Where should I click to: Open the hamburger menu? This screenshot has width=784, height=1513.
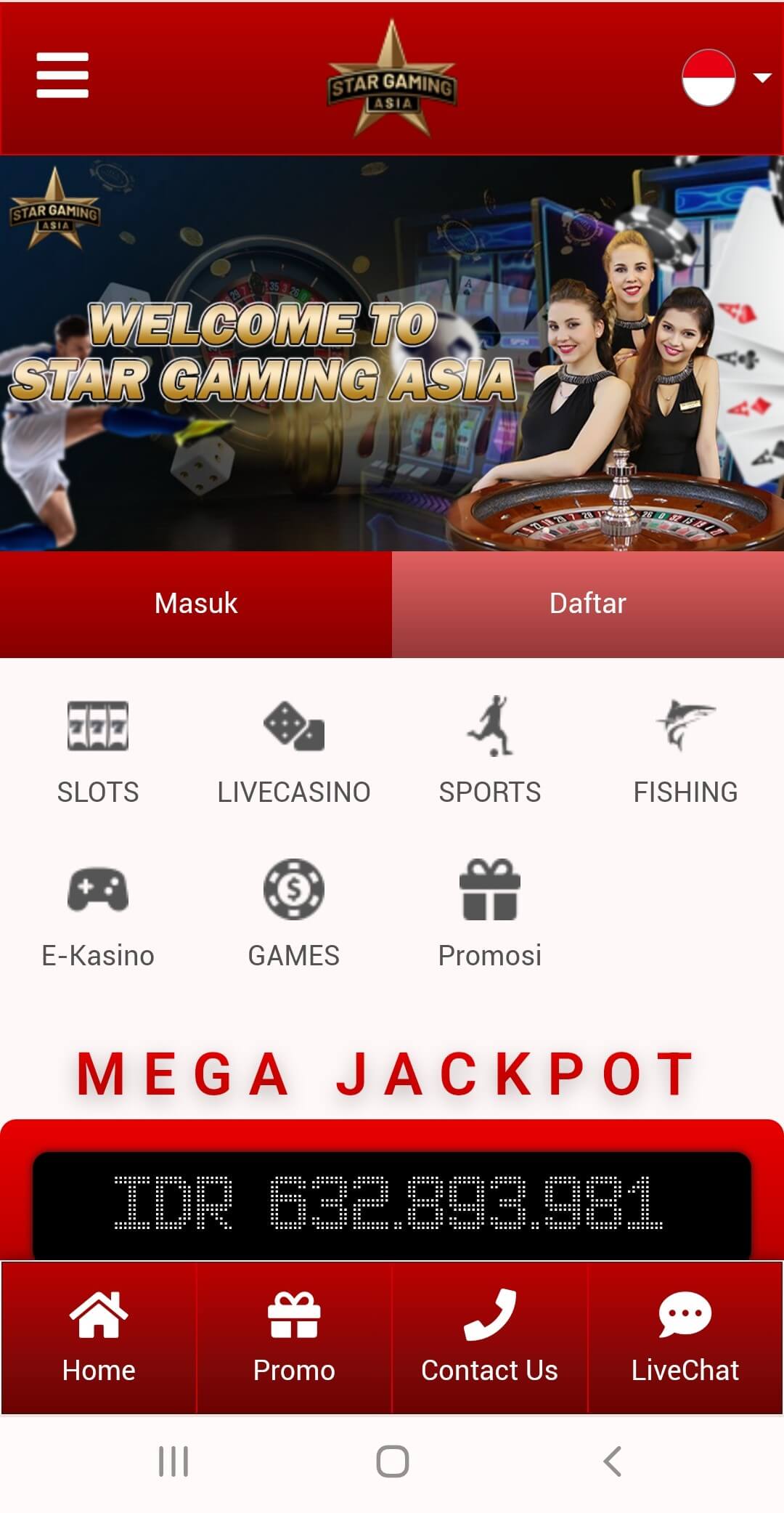pyautogui.click(x=62, y=75)
